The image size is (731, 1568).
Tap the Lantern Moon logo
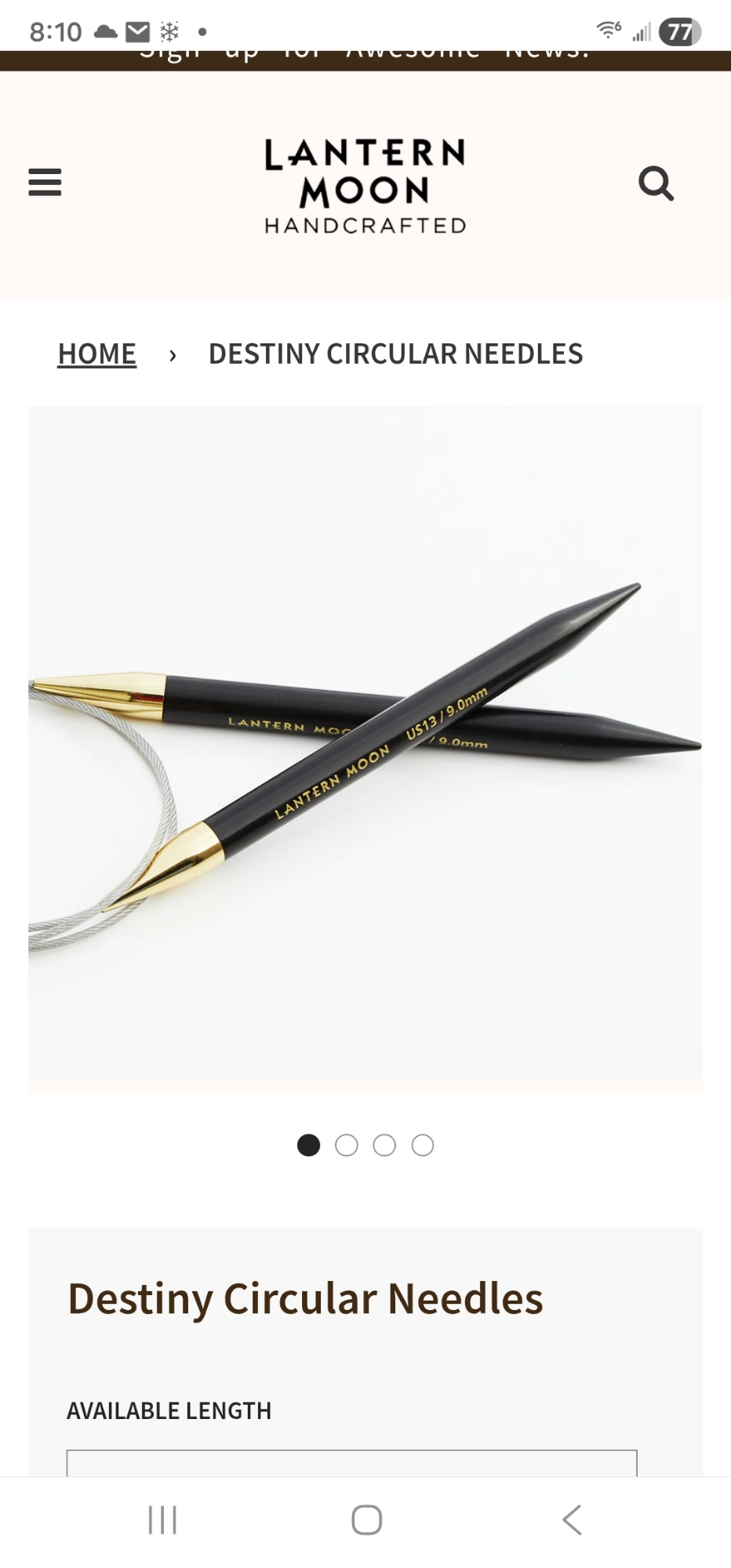click(x=365, y=186)
